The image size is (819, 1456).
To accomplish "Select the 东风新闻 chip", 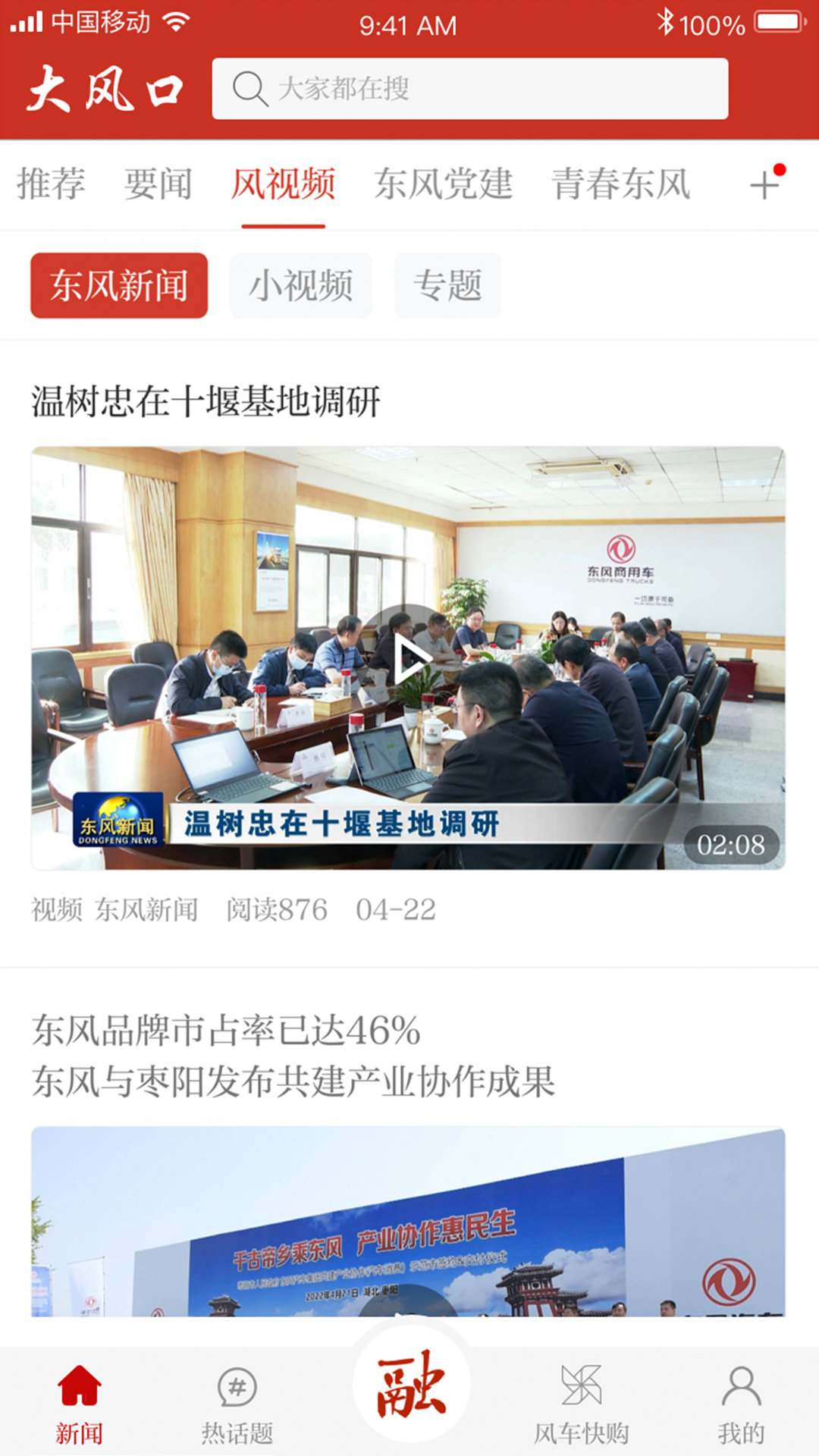I will click(x=119, y=286).
